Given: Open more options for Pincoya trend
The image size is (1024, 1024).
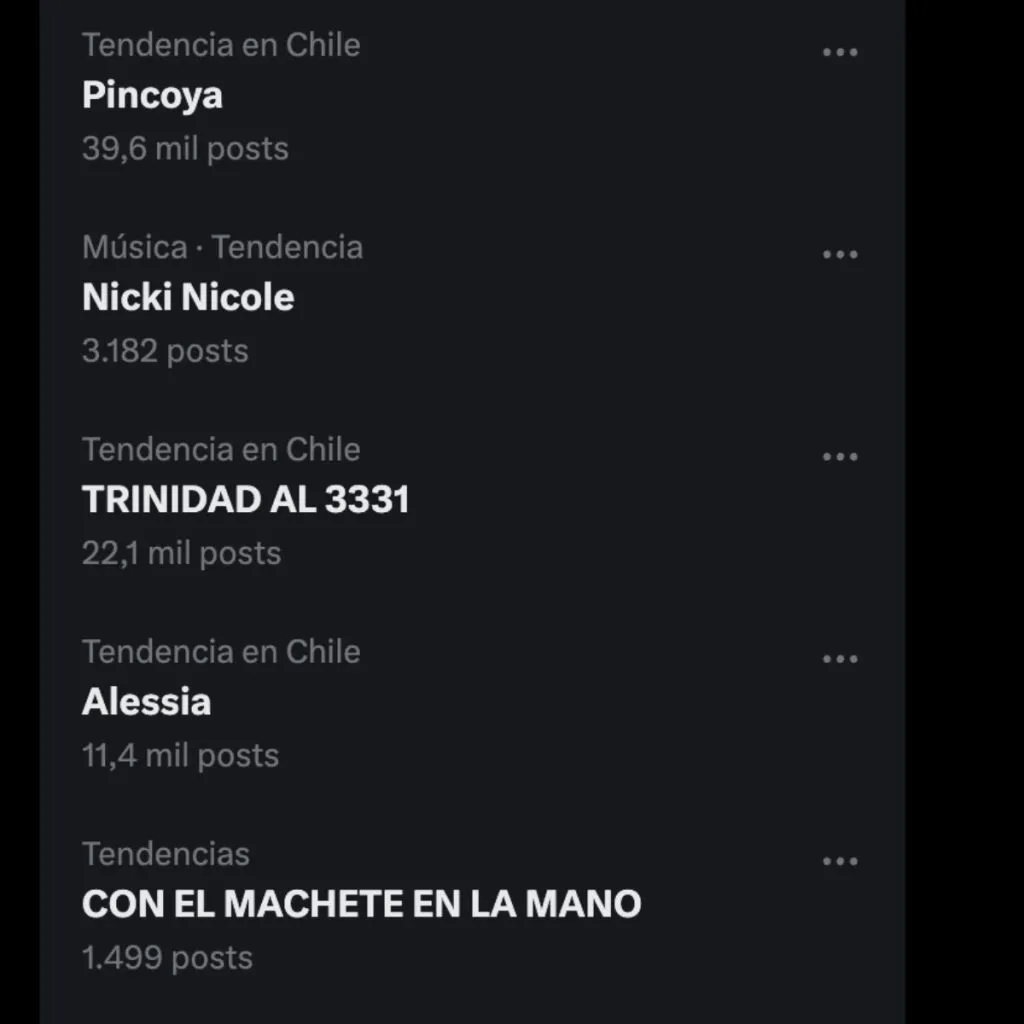Looking at the screenshot, I should click(x=839, y=52).
